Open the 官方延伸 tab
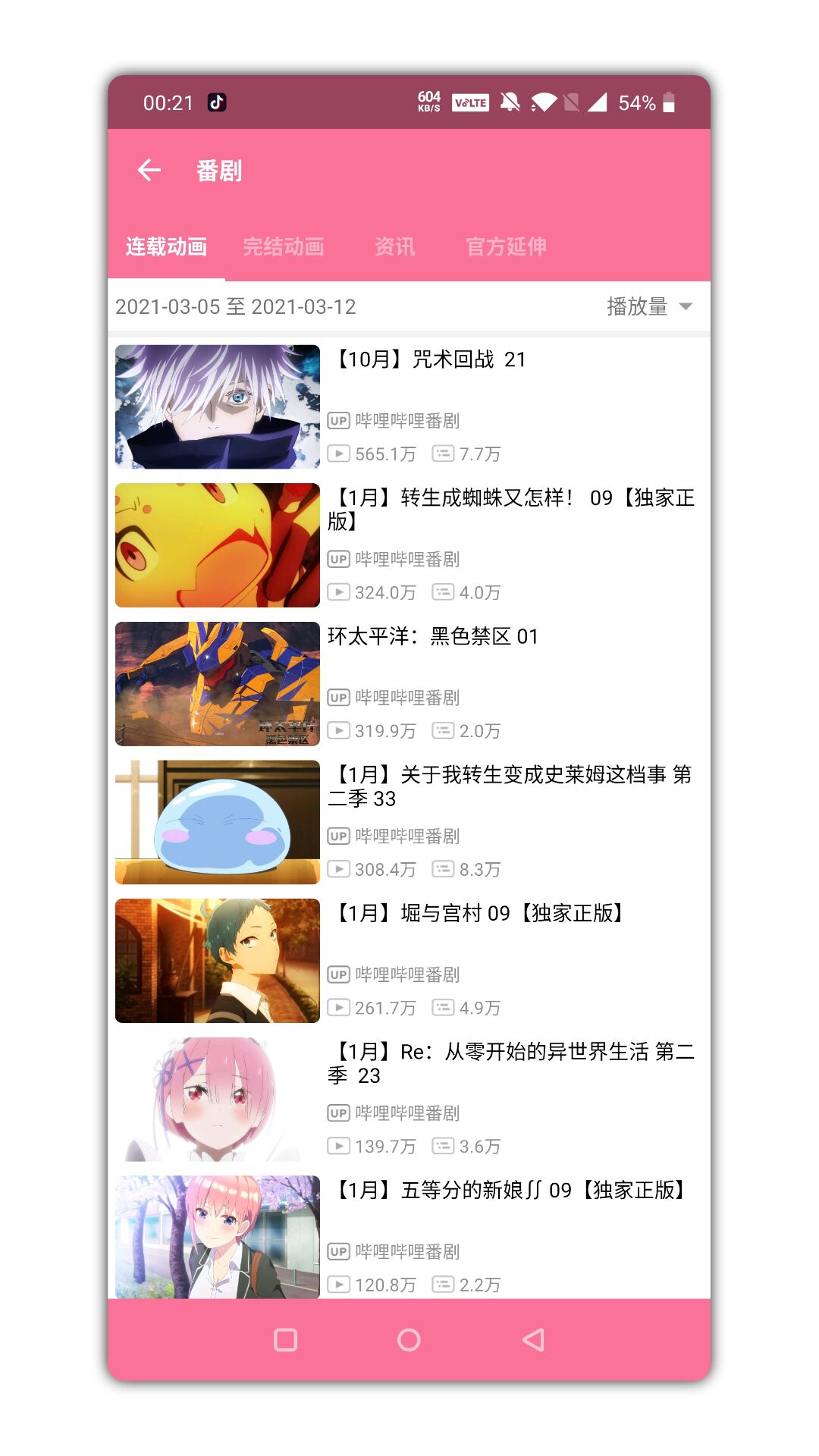The width and height of the screenshot is (819, 1456). (506, 246)
